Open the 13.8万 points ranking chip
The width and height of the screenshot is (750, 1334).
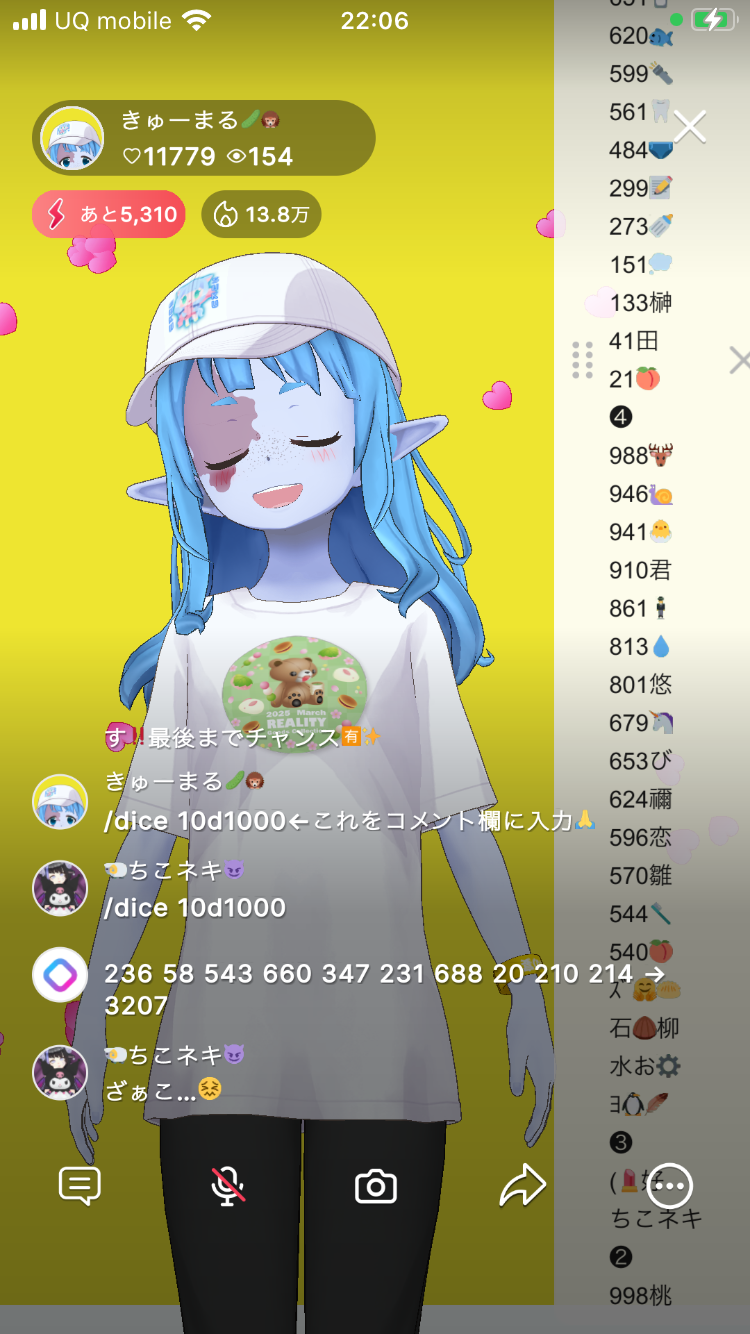(261, 214)
